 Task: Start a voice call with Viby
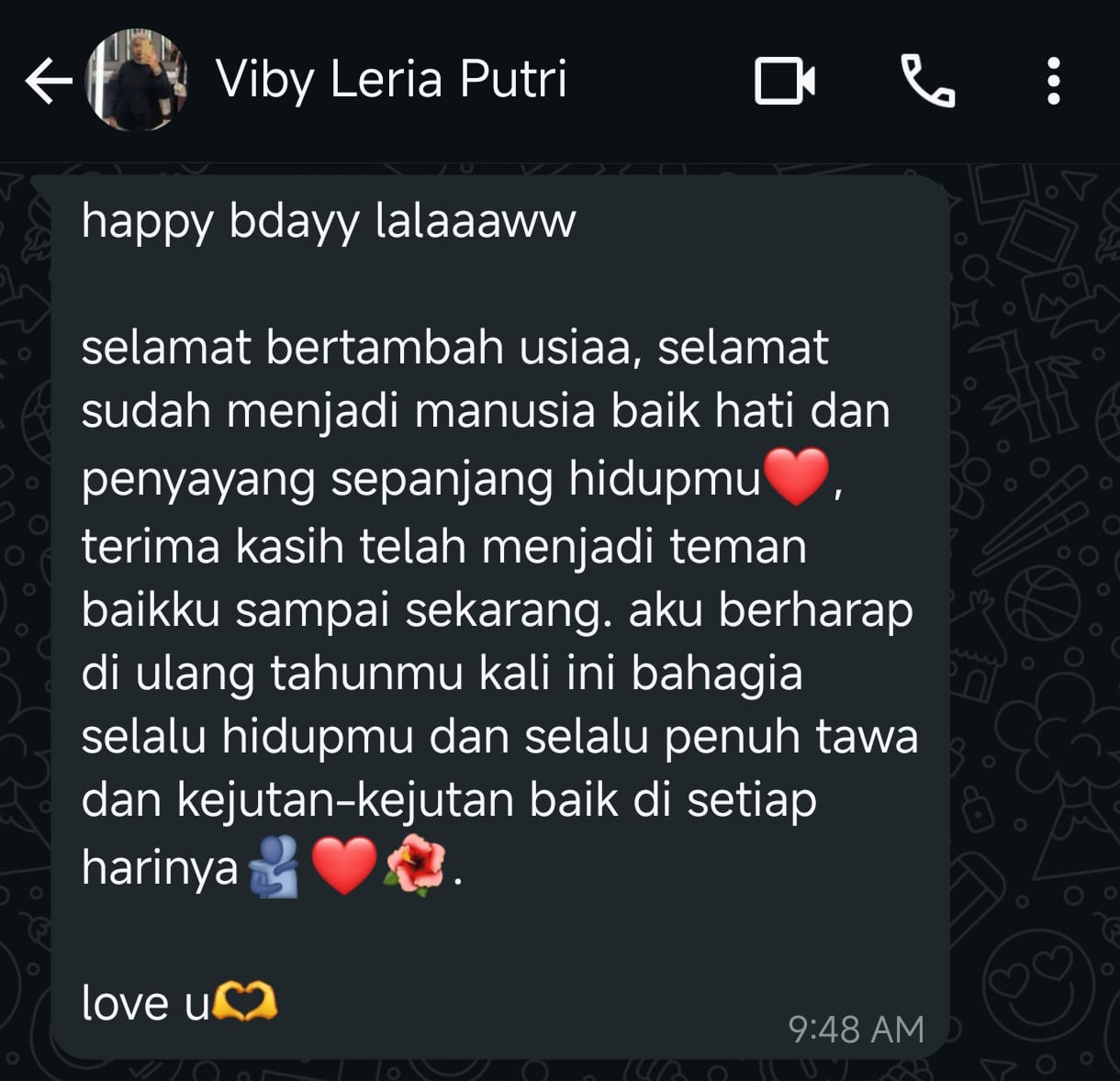pos(927,81)
